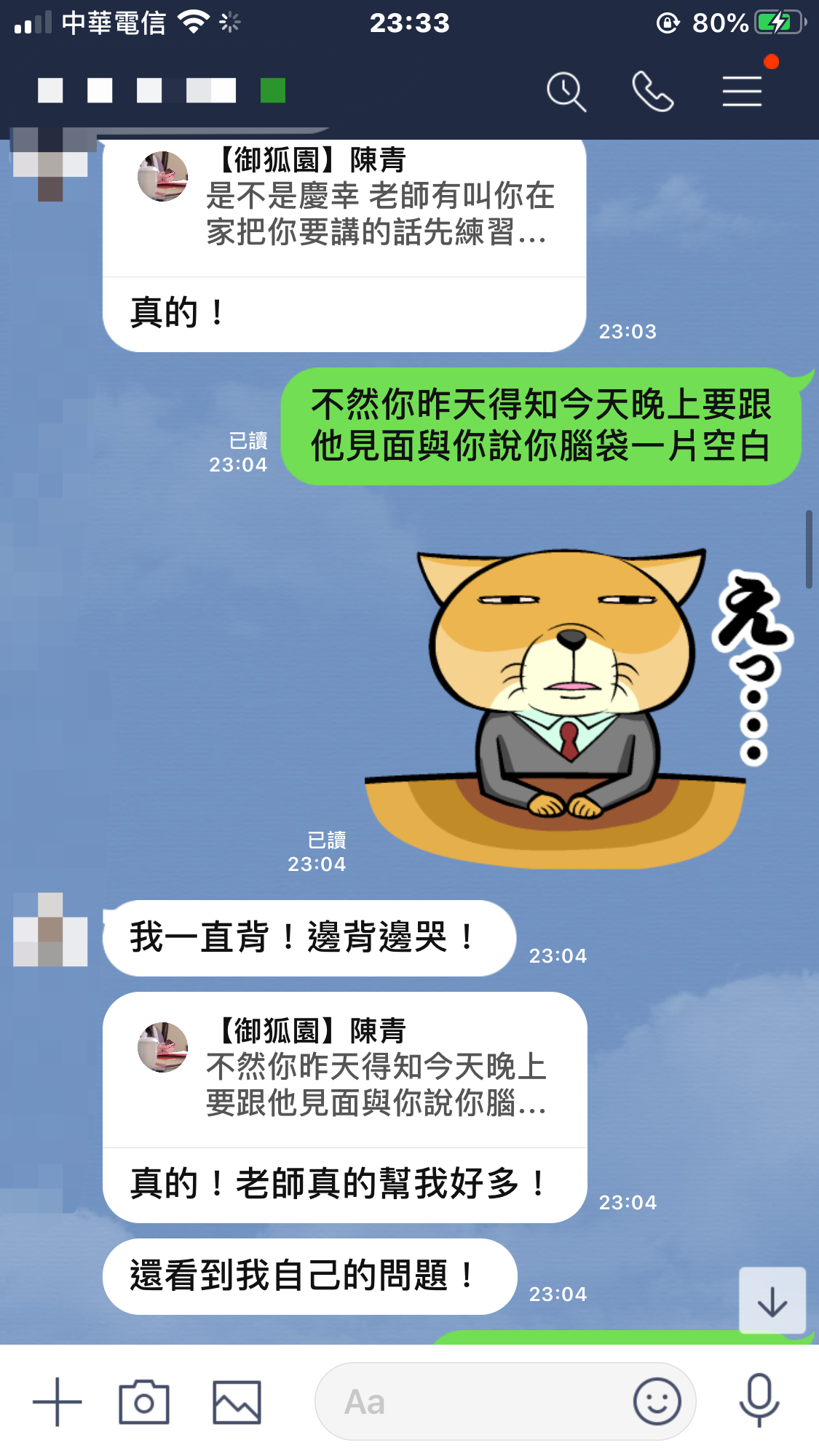Open sender's avatar next to 我一直背
Screen dimensions: 819x1456
point(50,929)
